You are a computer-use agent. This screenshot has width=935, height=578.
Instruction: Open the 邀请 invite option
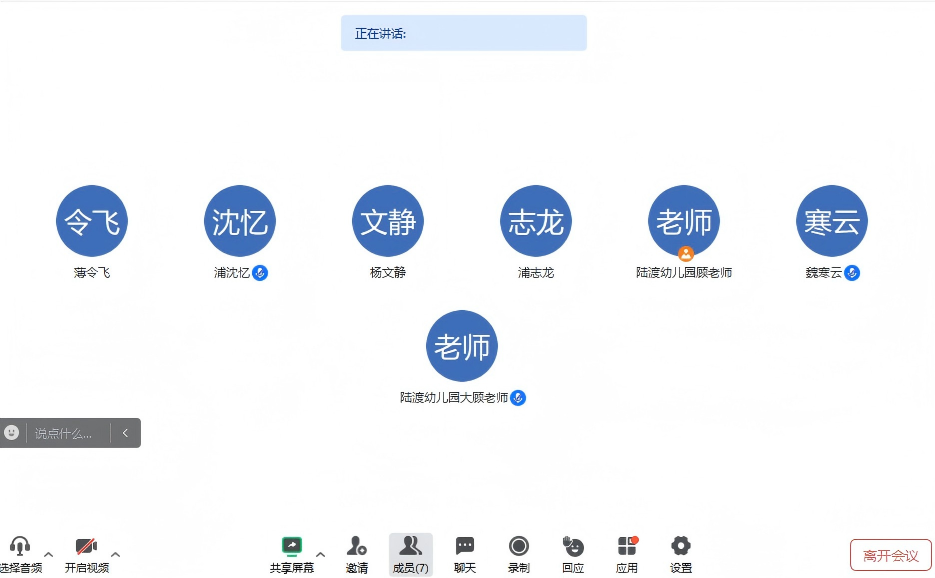[357, 553]
